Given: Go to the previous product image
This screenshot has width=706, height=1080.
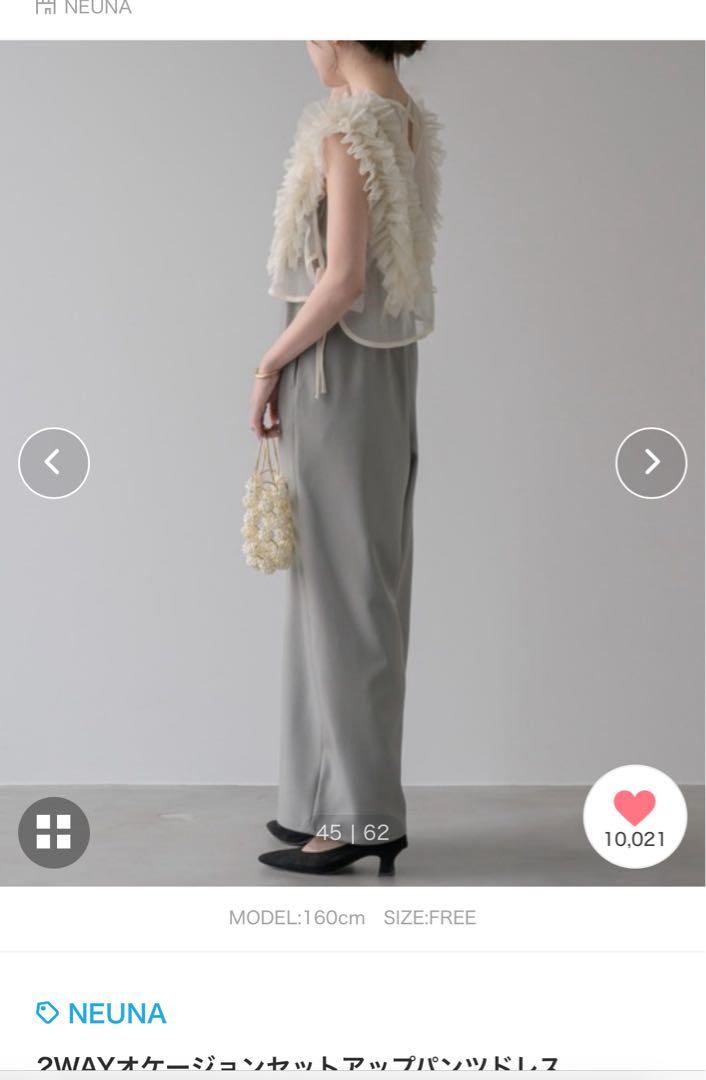Looking at the screenshot, I should coord(54,462).
